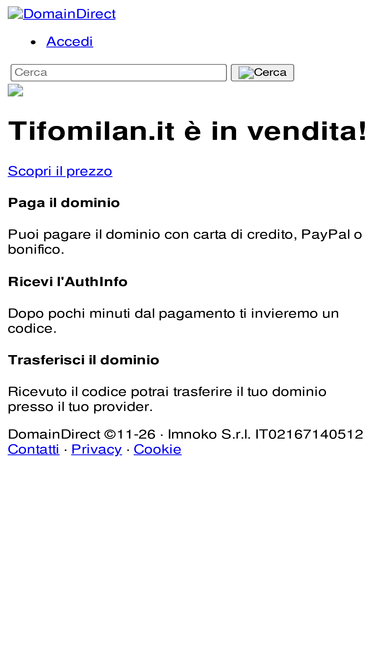Submit search with the Cerca button
The image size is (375, 667).
(262, 73)
